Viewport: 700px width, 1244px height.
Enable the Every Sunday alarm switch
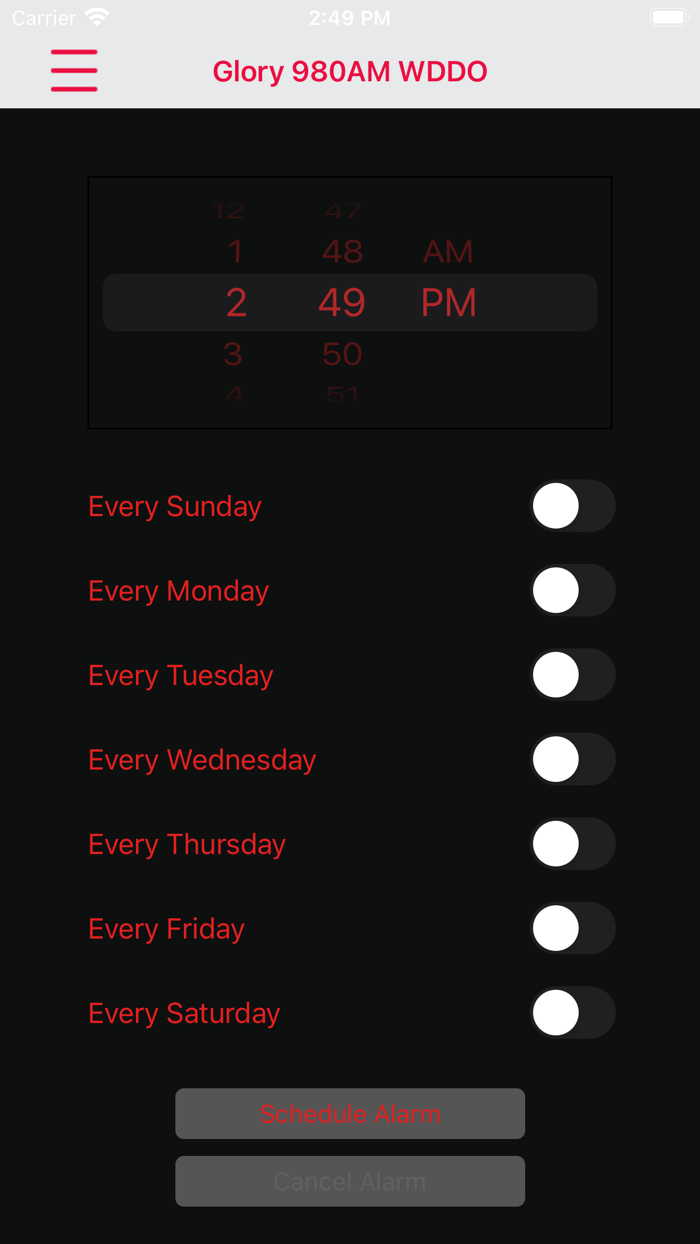coord(572,506)
